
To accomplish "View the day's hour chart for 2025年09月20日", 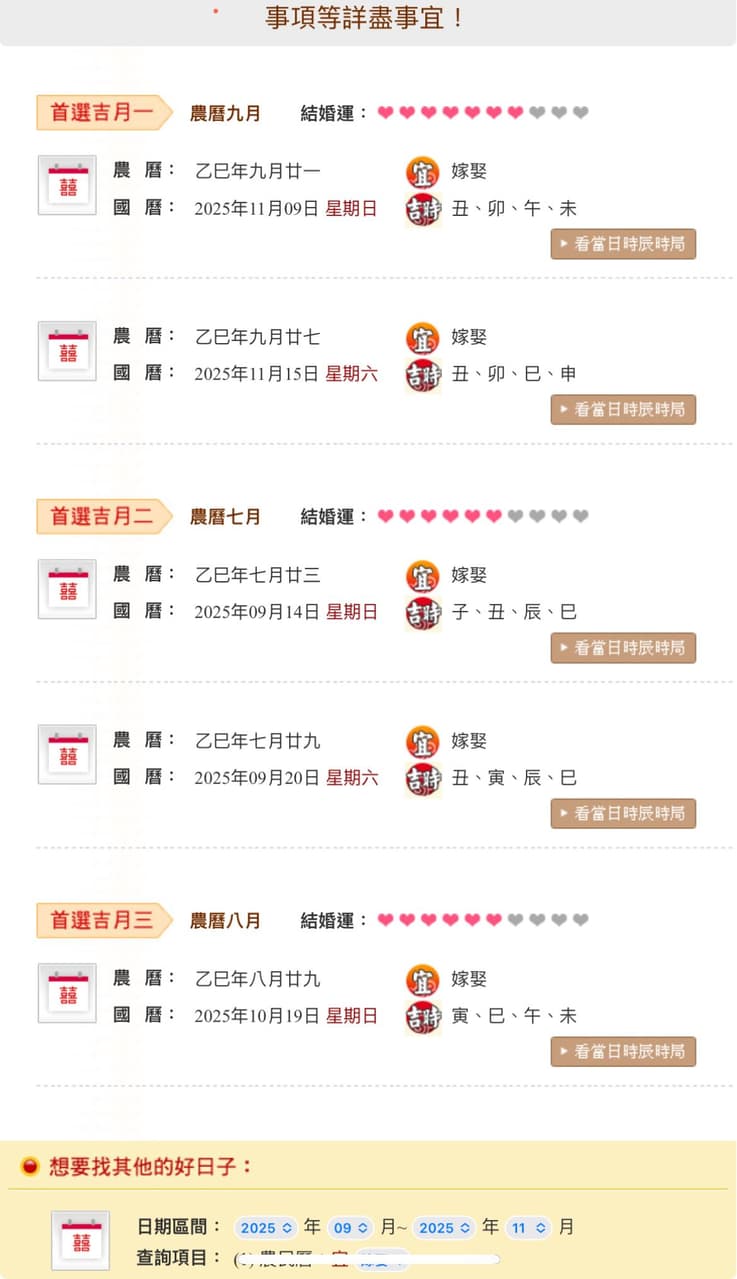I will 623,814.
